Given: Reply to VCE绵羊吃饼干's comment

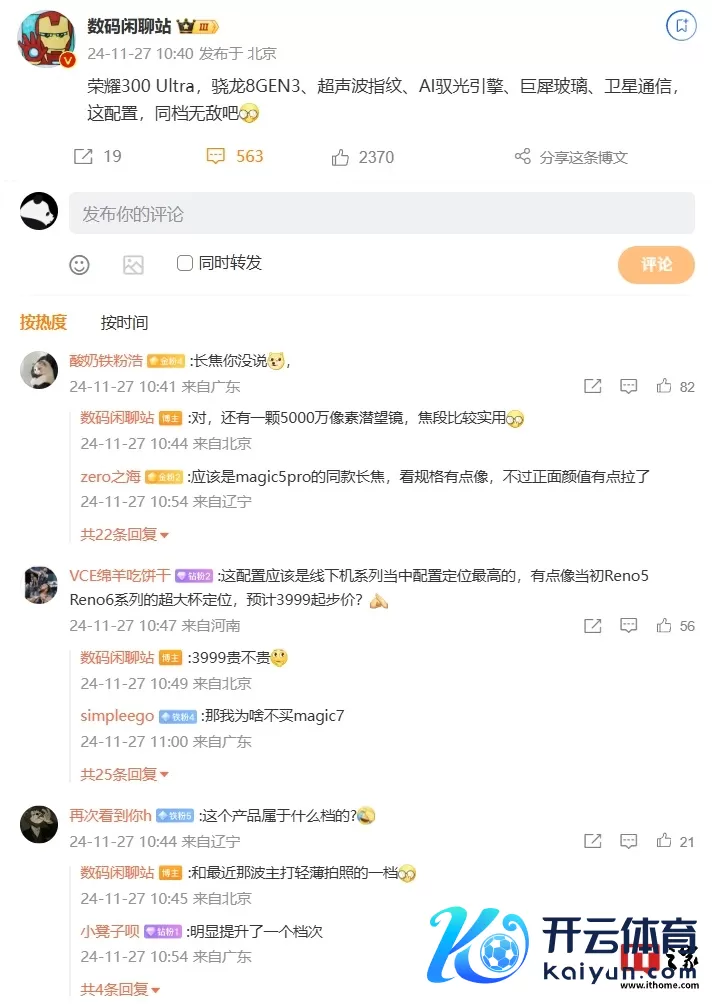Looking at the screenshot, I should coord(628,625).
